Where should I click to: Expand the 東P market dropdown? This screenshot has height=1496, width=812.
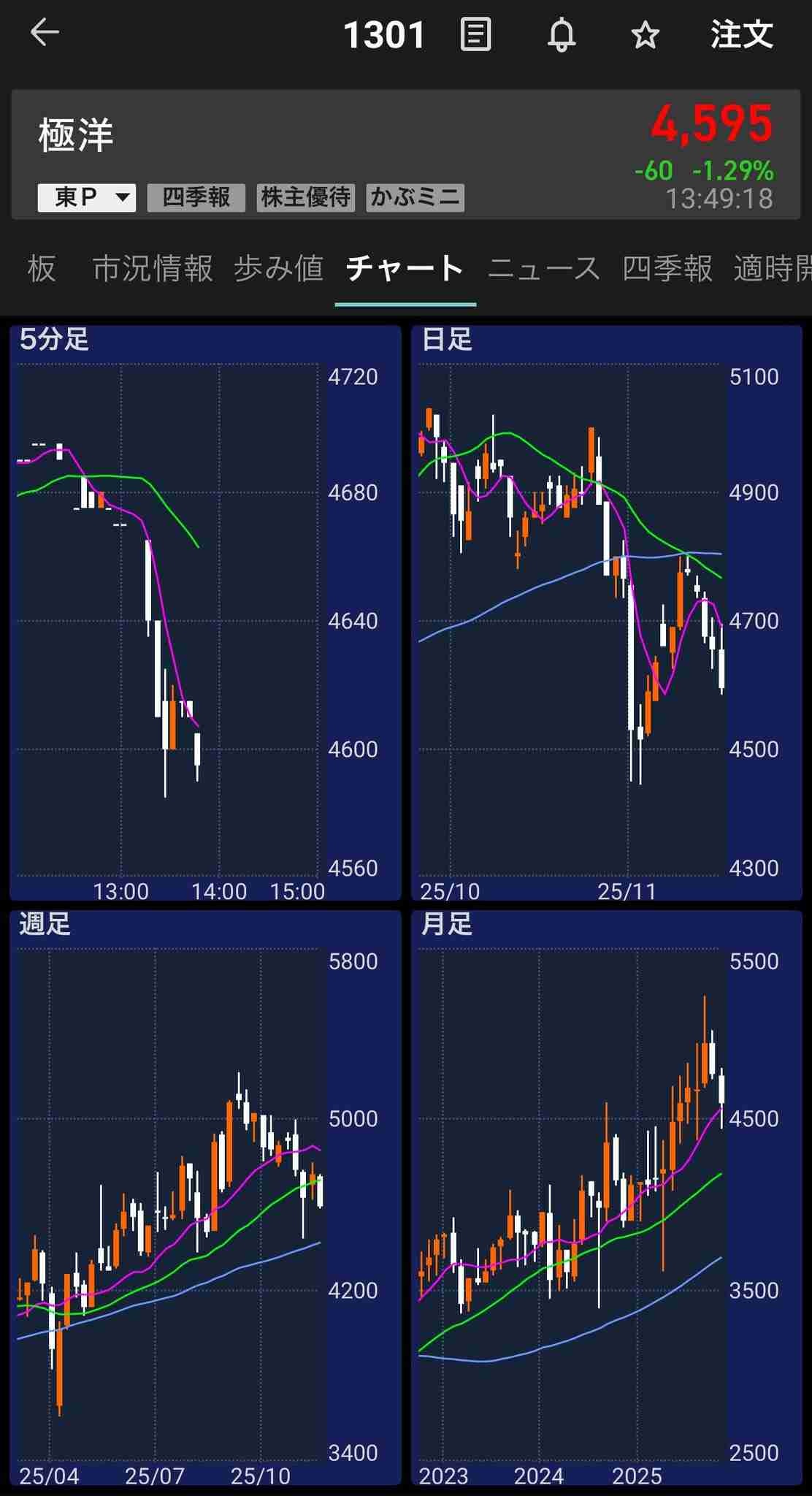[87, 197]
